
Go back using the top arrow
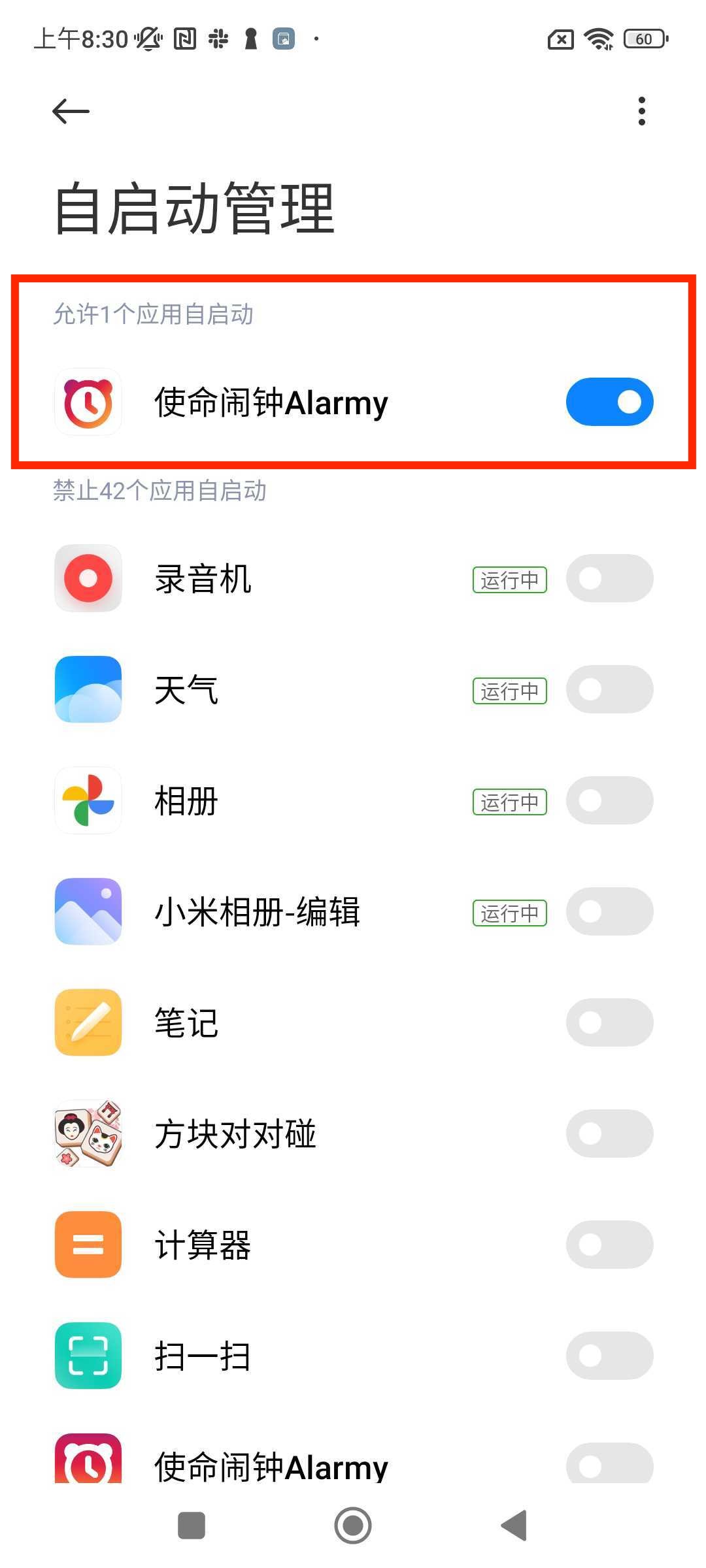71,111
